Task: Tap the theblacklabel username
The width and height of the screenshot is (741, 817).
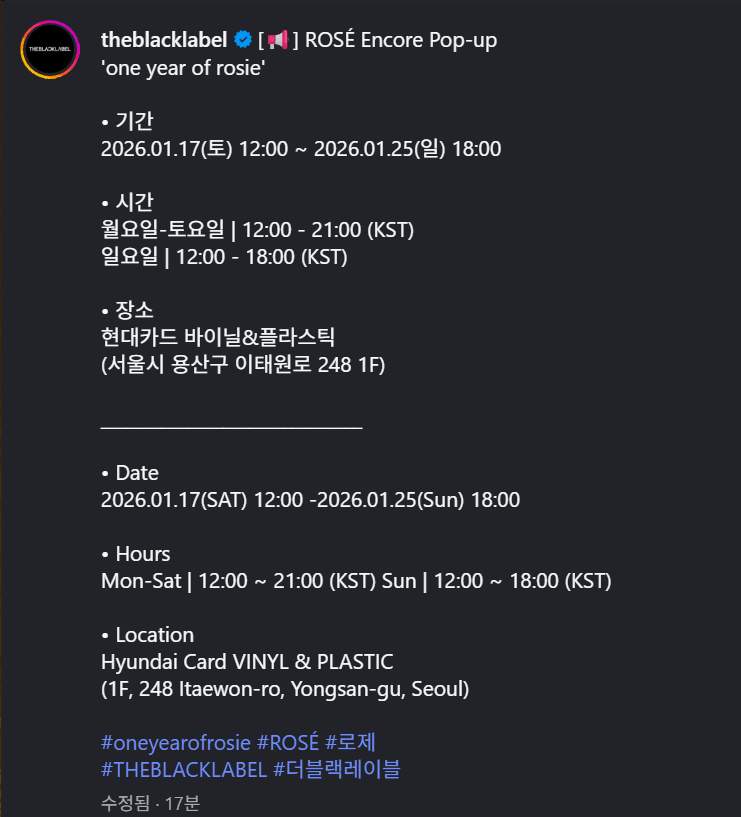Action: [x=165, y=40]
